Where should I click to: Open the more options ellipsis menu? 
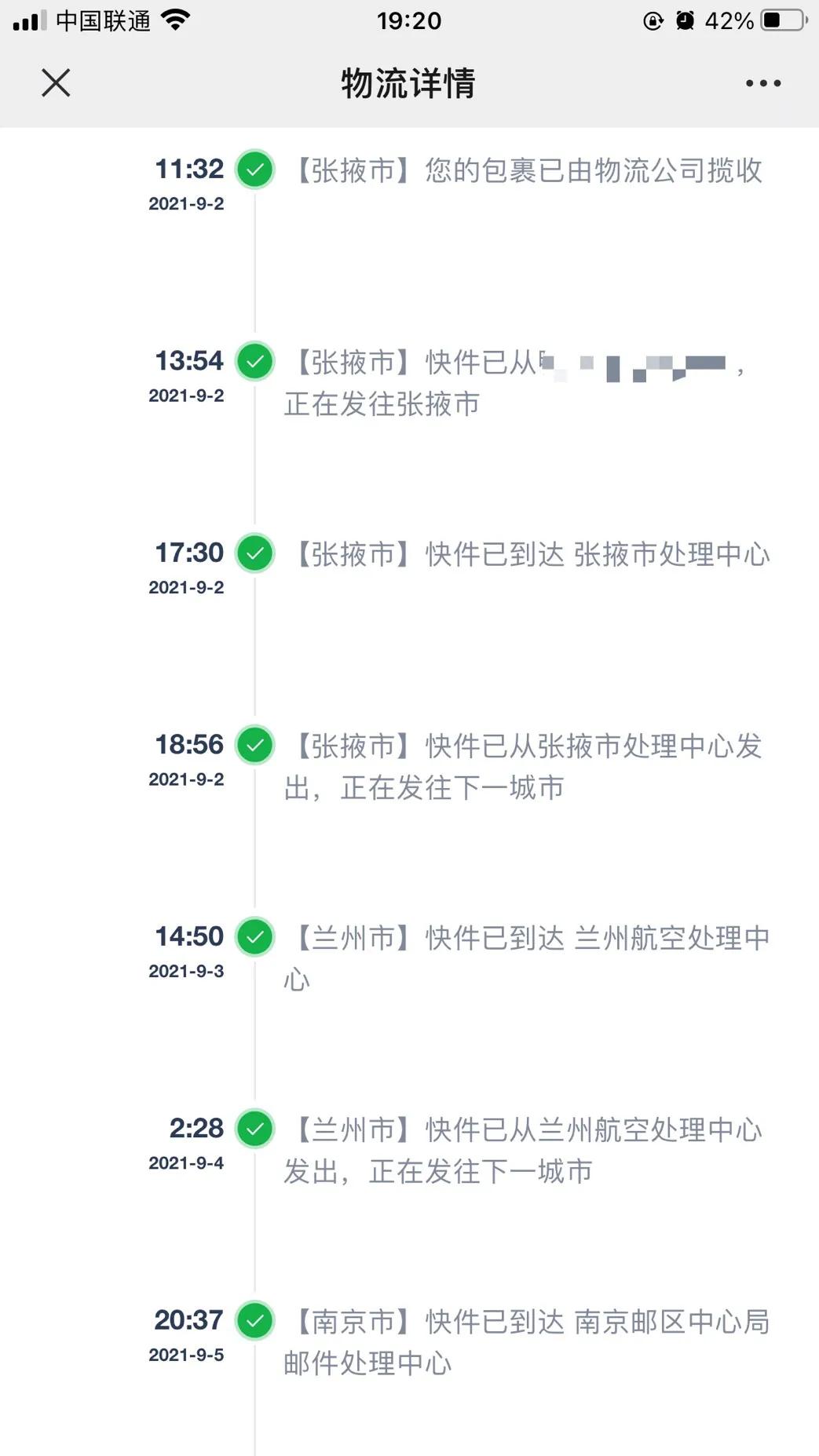tap(761, 82)
